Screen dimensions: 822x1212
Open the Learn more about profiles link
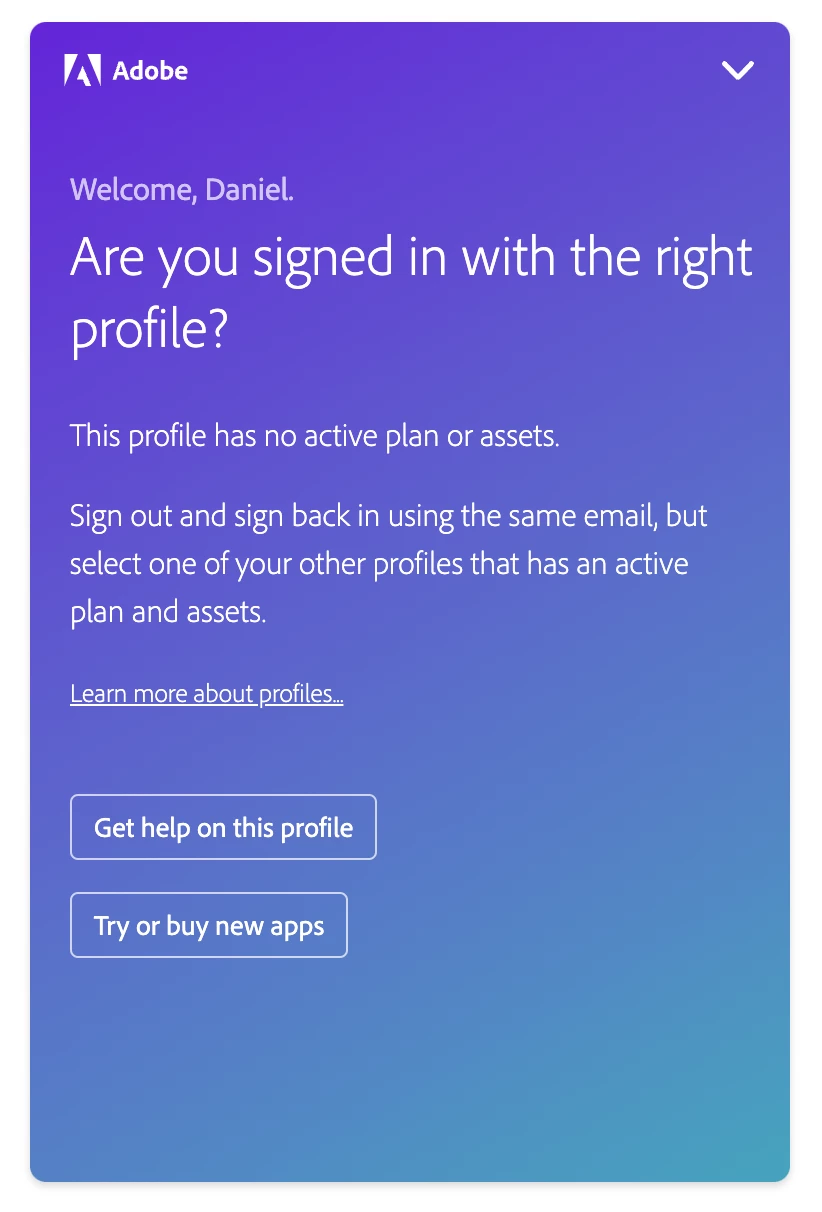(207, 694)
